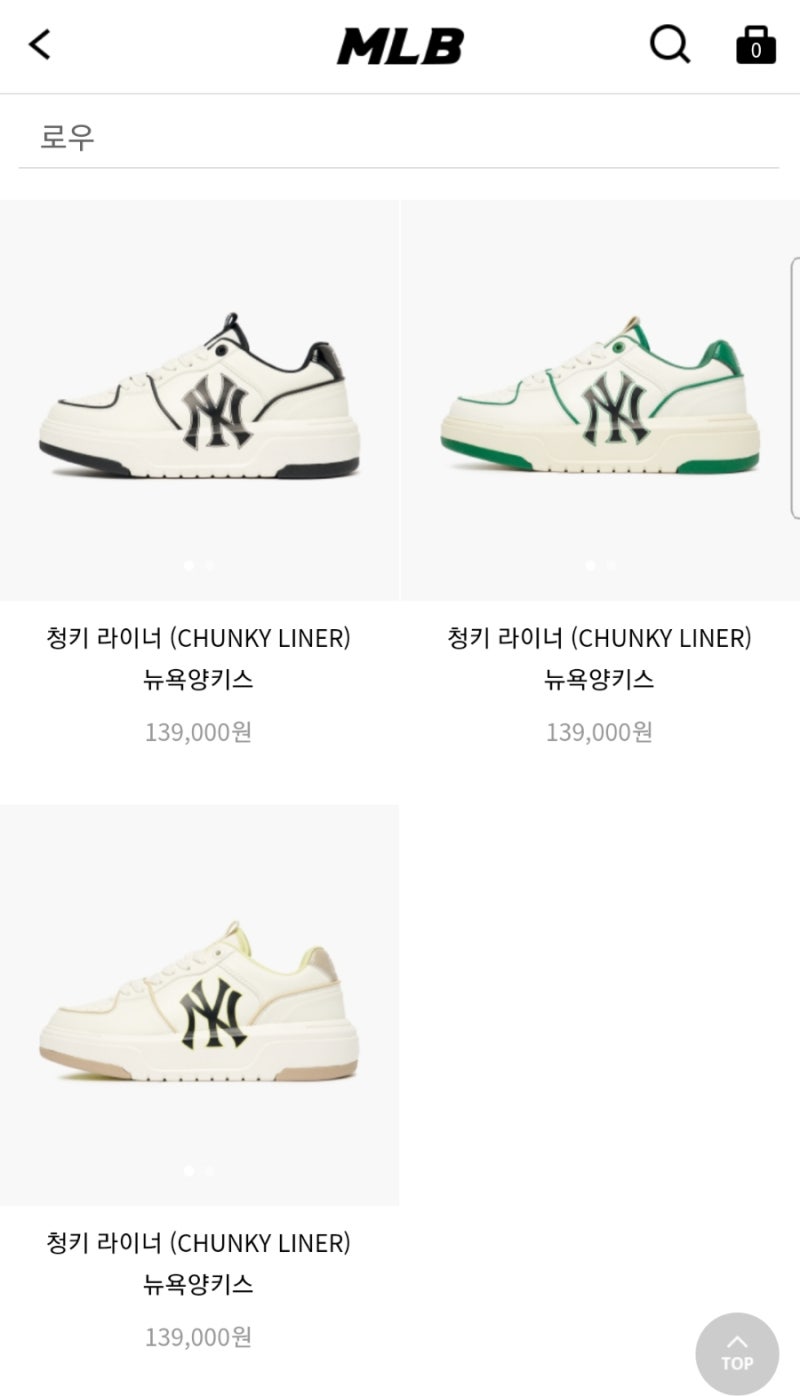Open the shopping bag cart
The height and width of the screenshot is (1396, 800).
[755, 45]
